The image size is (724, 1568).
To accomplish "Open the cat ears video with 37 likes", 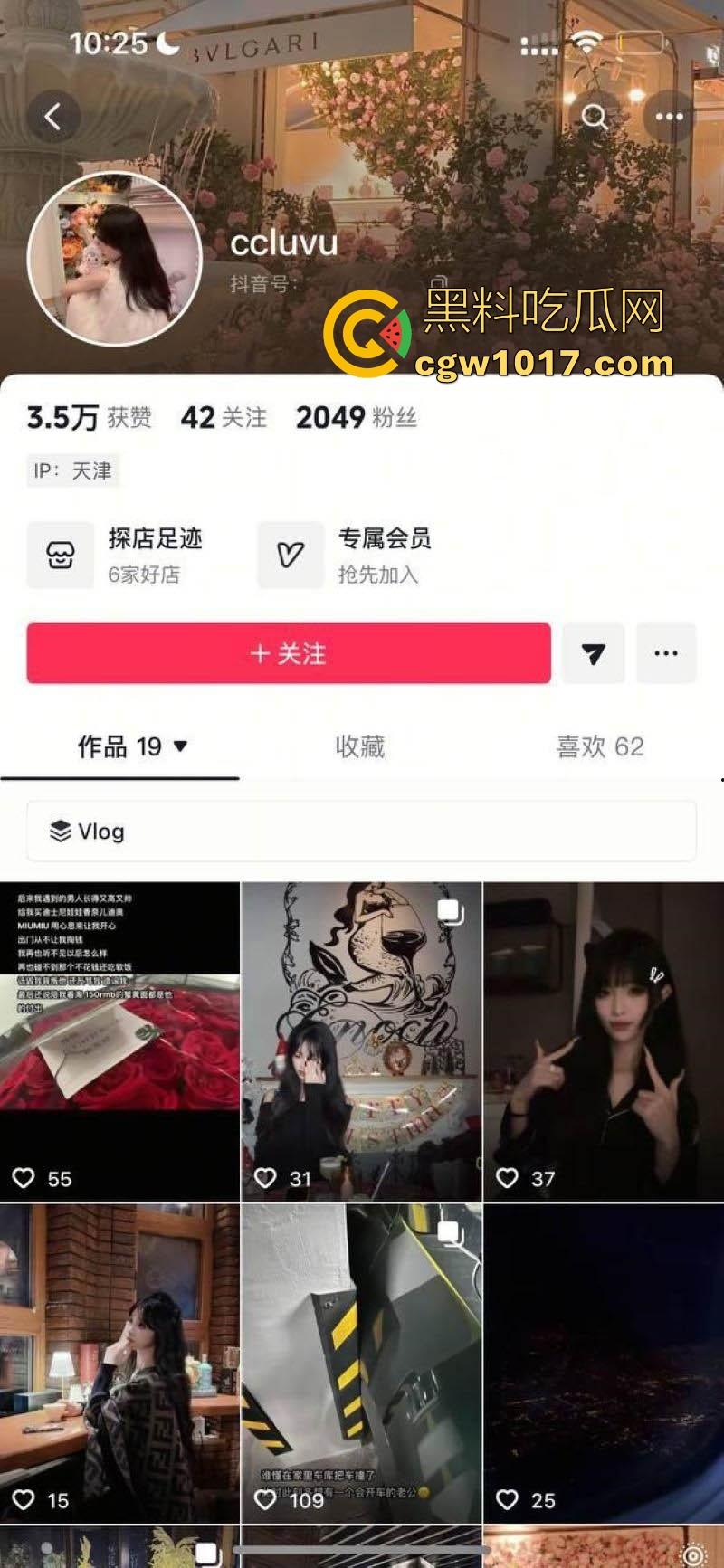I will coord(604,1041).
